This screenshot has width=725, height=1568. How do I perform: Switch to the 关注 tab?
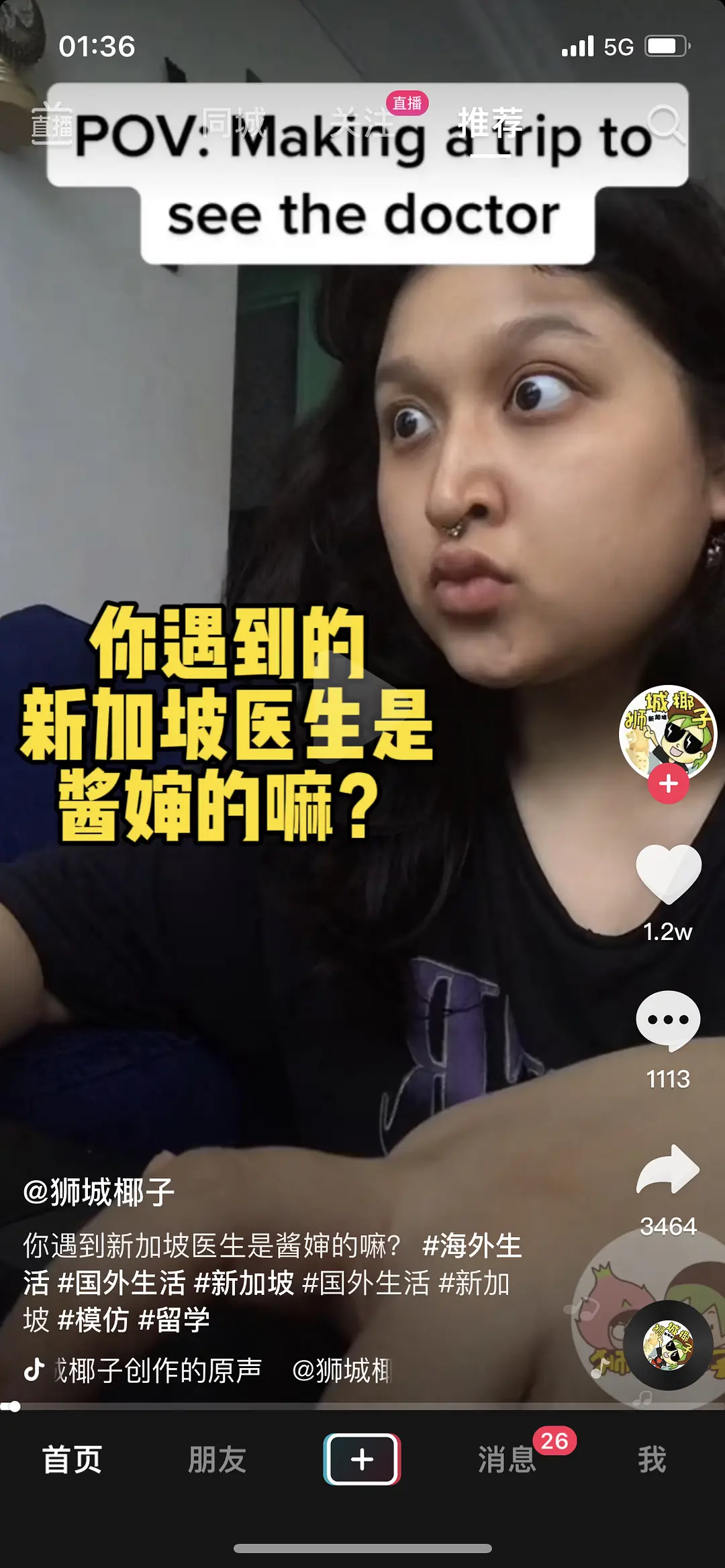362,124
